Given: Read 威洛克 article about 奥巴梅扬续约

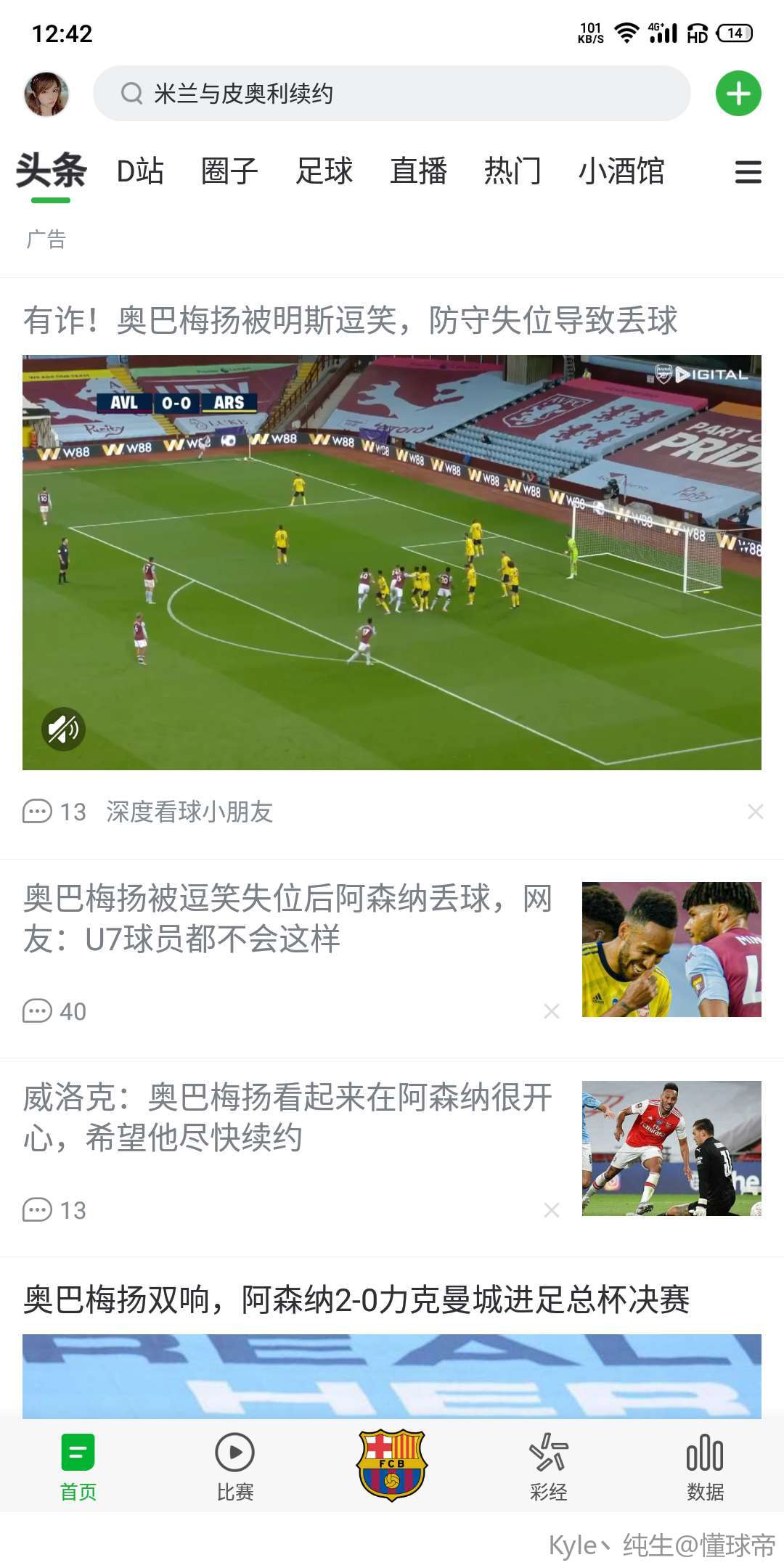Looking at the screenshot, I should 287,1117.
